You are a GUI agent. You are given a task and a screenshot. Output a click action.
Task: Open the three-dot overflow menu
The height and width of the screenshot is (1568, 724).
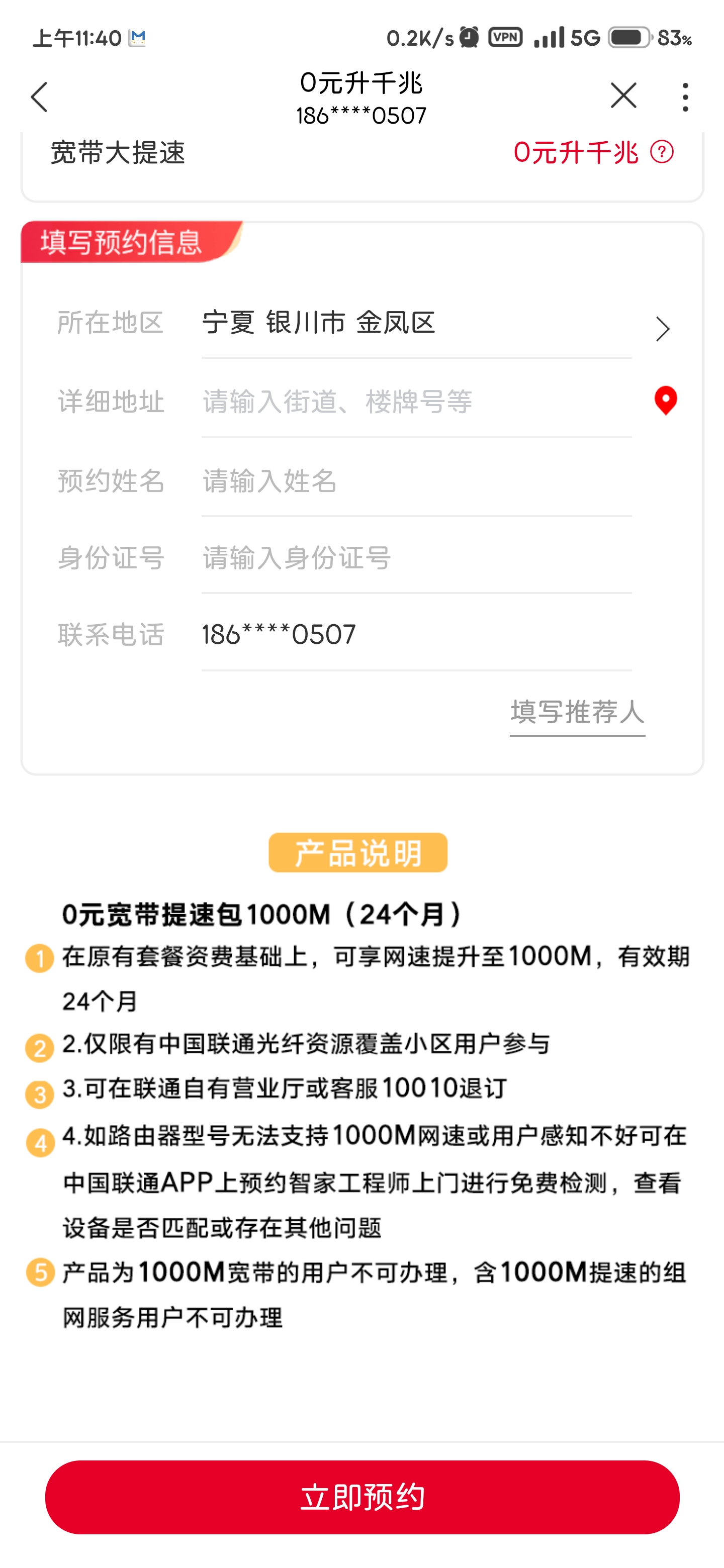pos(686,97)
